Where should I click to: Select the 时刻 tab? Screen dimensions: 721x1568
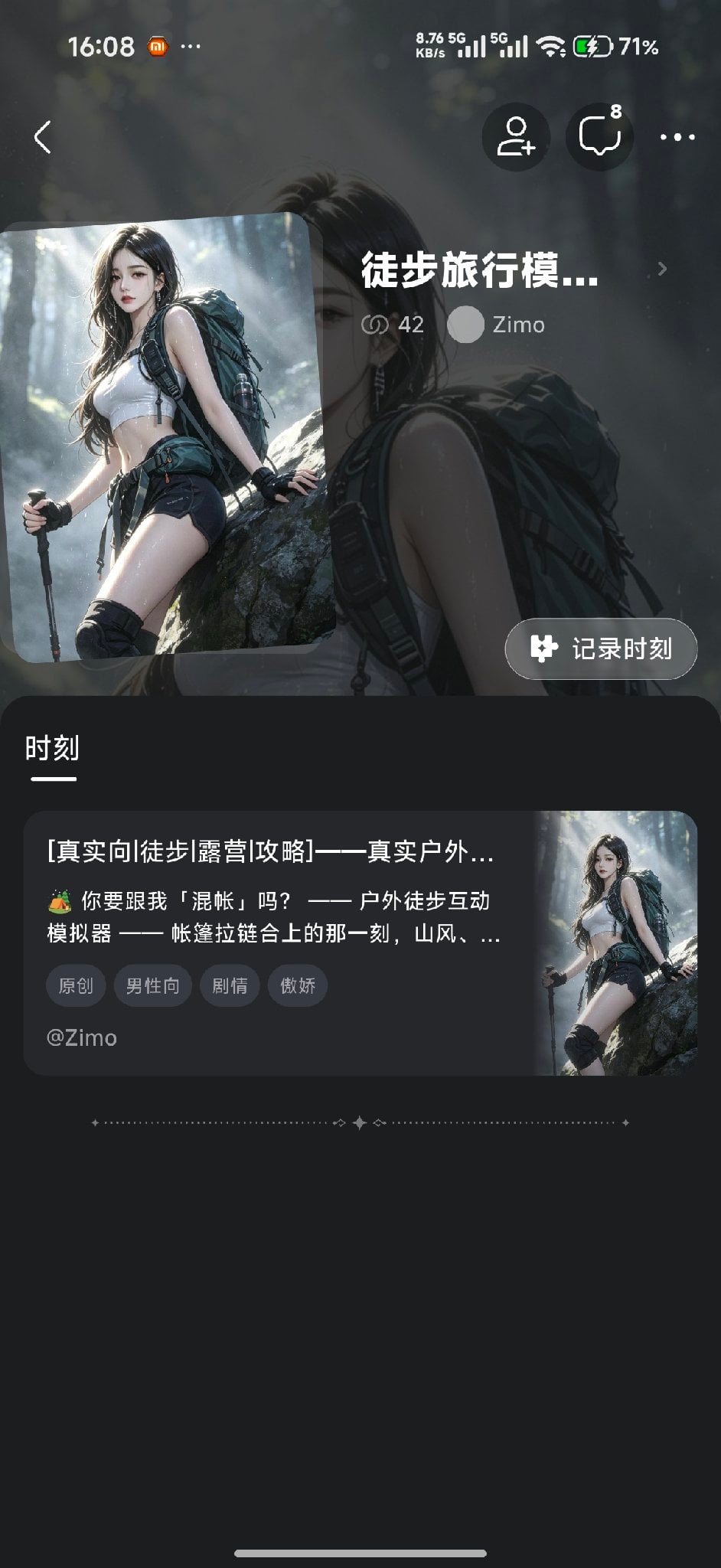click(52, 748)
